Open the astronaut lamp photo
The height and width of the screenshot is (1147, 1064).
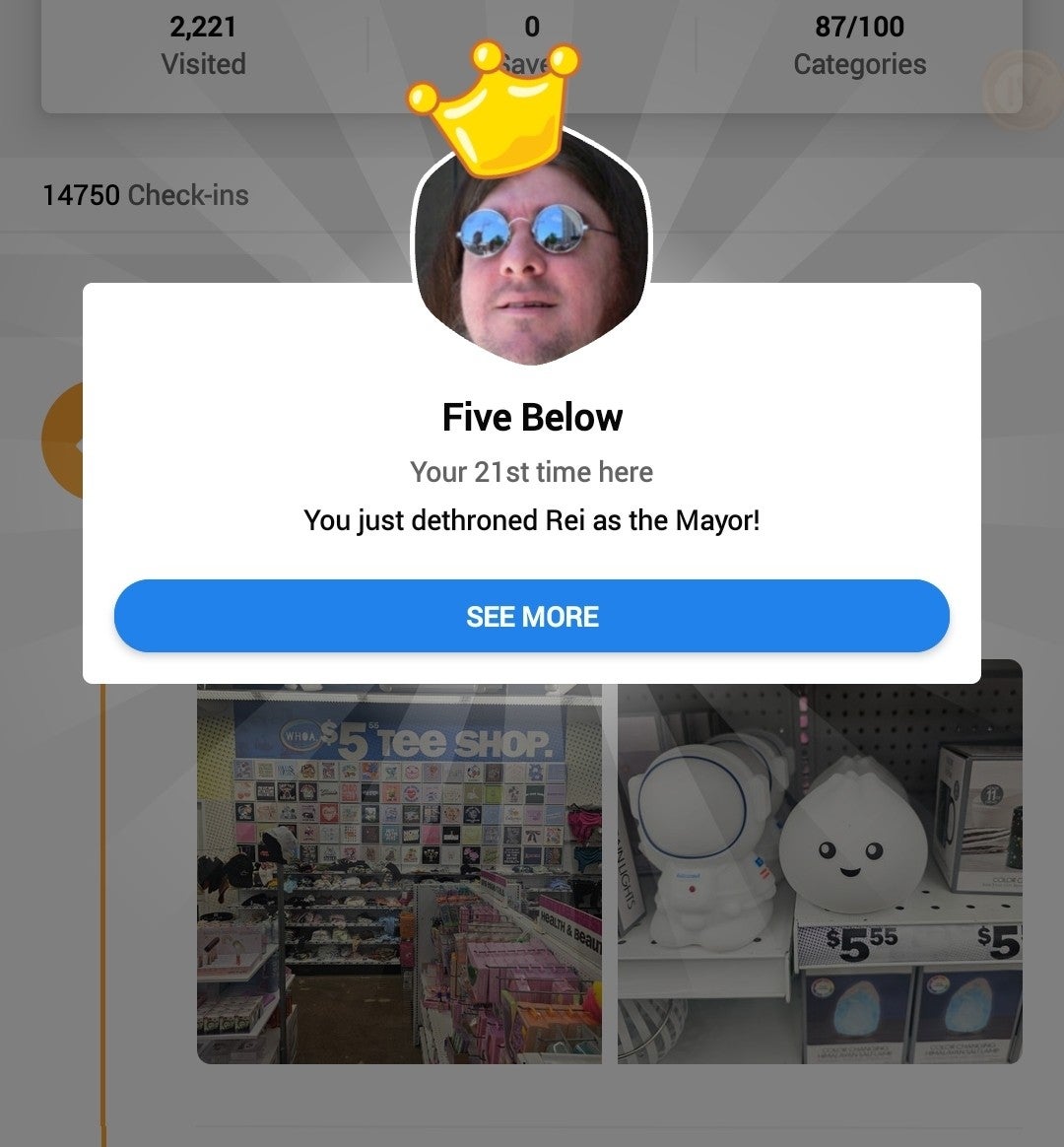[820, 877]
